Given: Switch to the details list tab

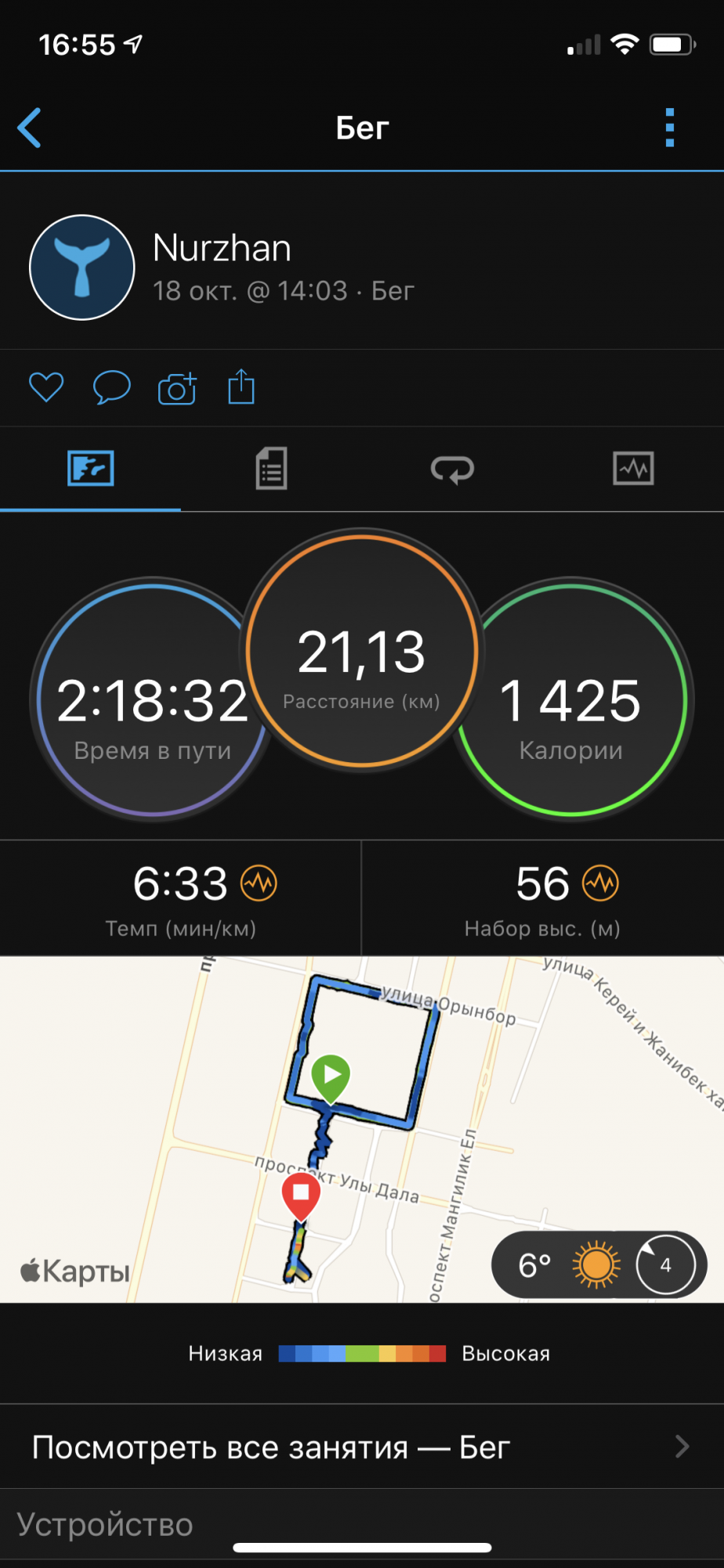Looking at the screenshot, I should [x=271, y=469].
